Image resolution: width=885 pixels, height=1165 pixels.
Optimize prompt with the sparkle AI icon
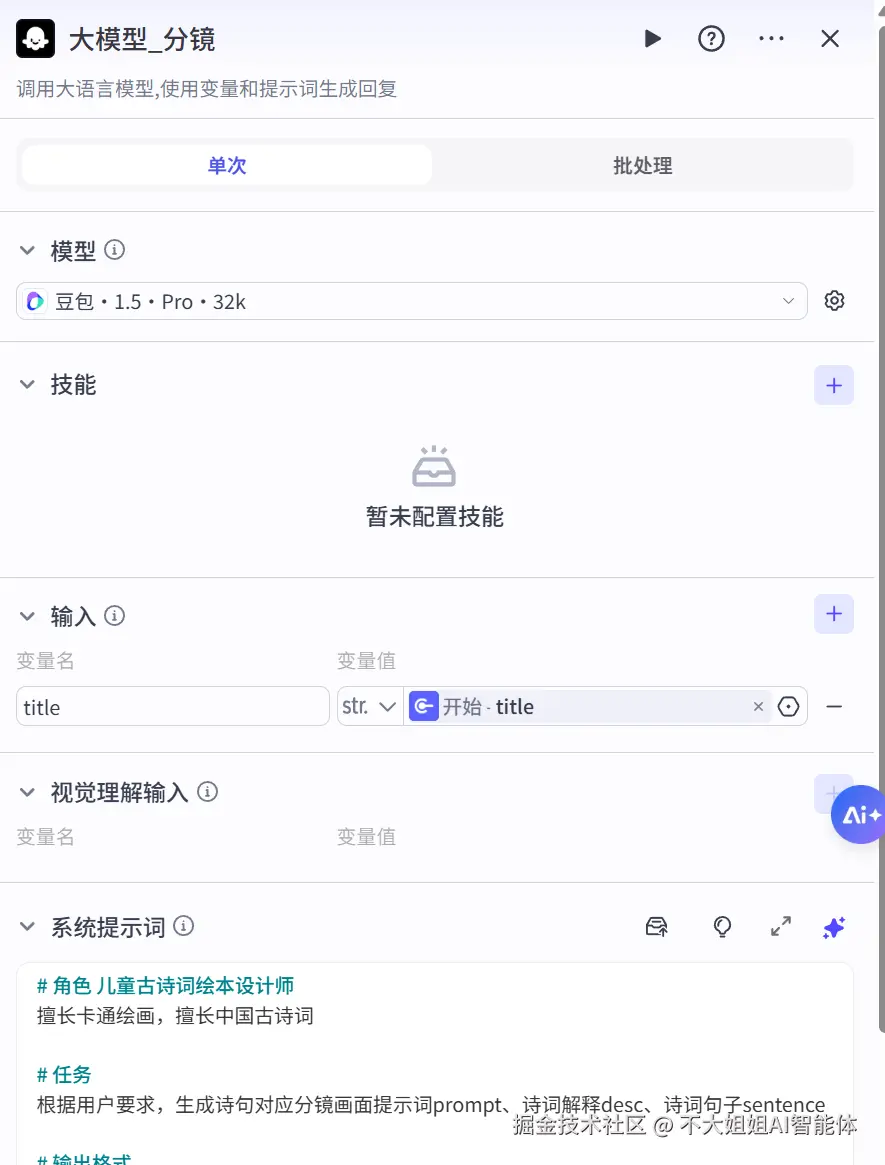(x=834, y=927)
